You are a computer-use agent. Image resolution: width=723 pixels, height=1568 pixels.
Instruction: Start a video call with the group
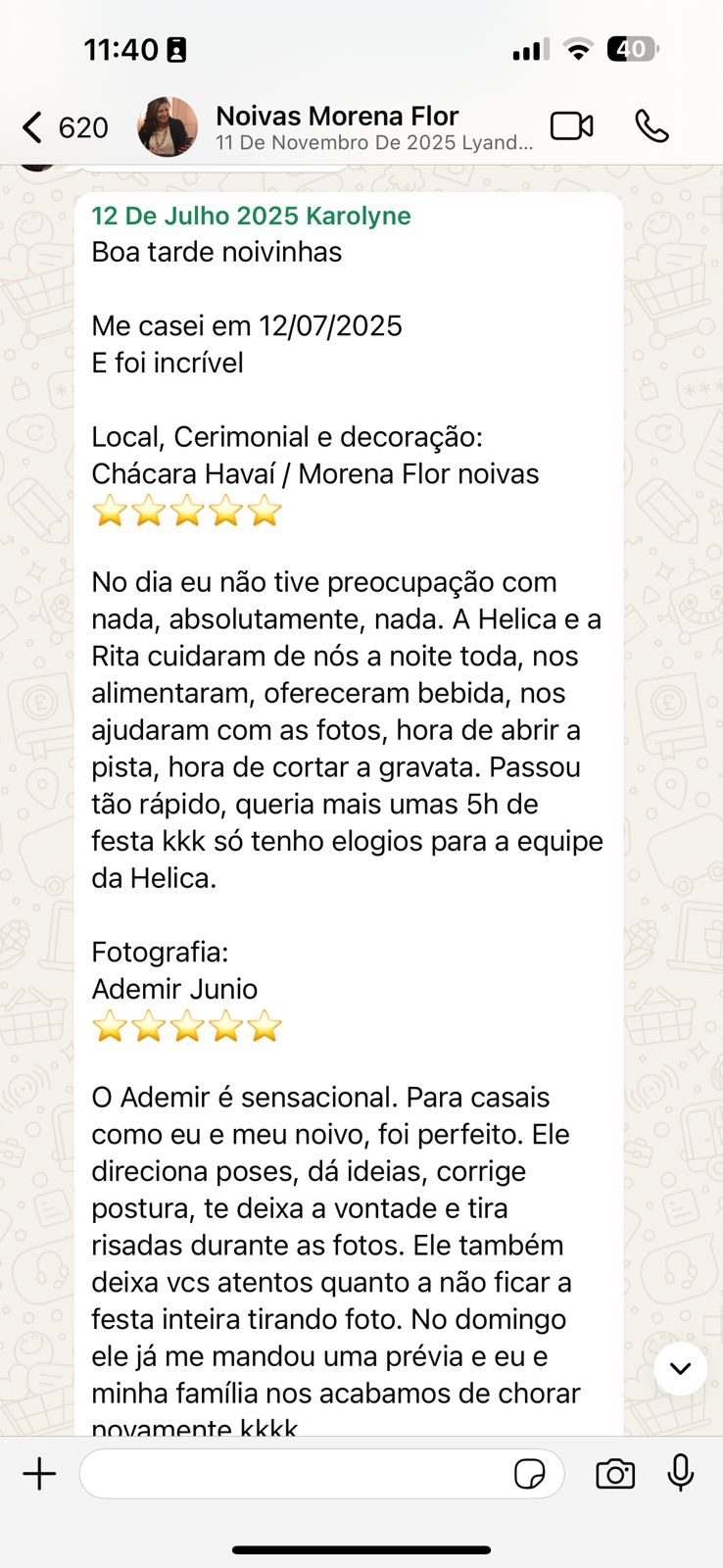(572, 126)
